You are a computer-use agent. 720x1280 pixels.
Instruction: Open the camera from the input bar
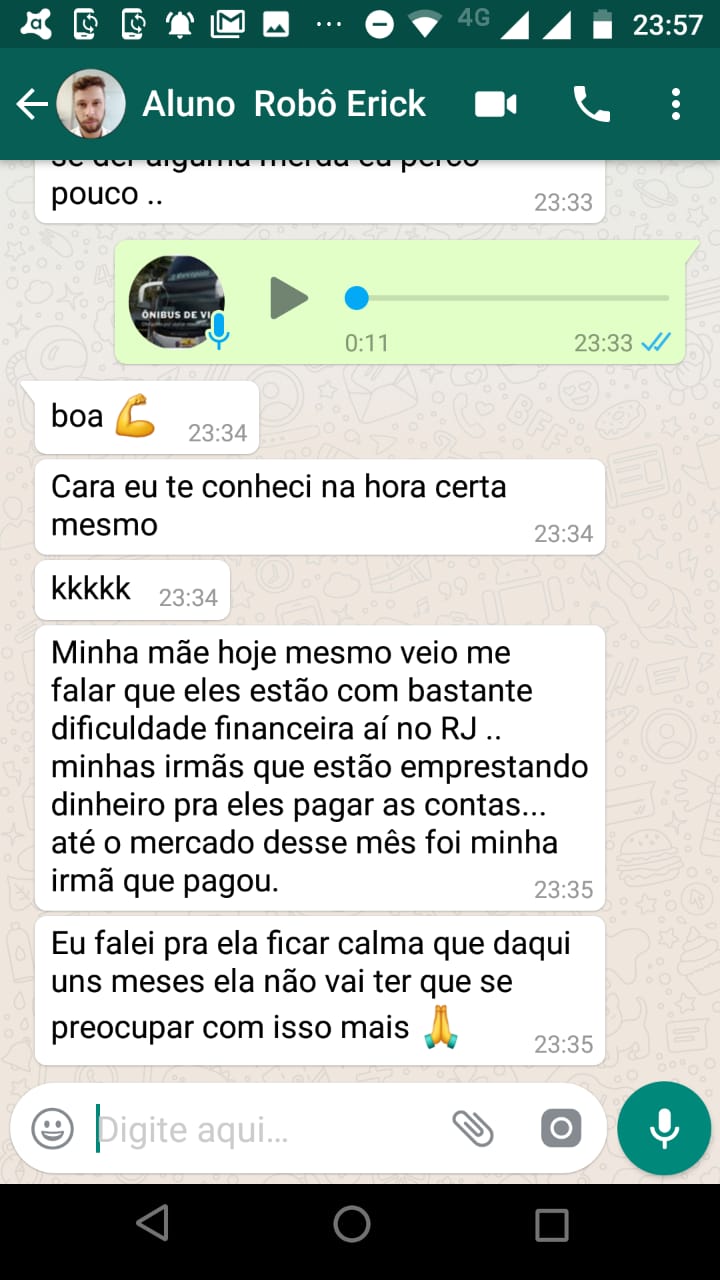tap(561, 1129)
